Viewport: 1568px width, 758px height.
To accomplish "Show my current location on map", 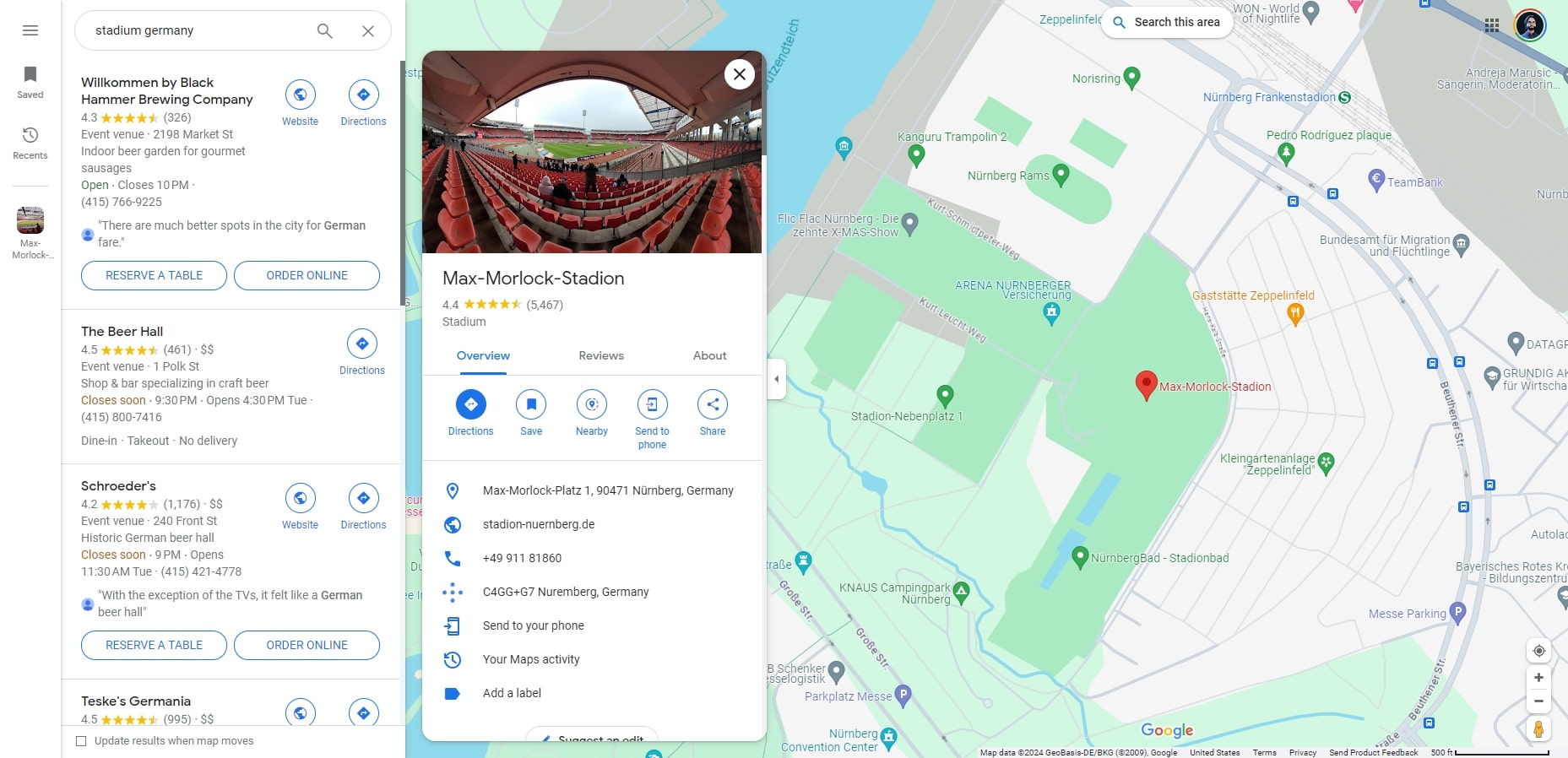I will tap(1538, 651).
